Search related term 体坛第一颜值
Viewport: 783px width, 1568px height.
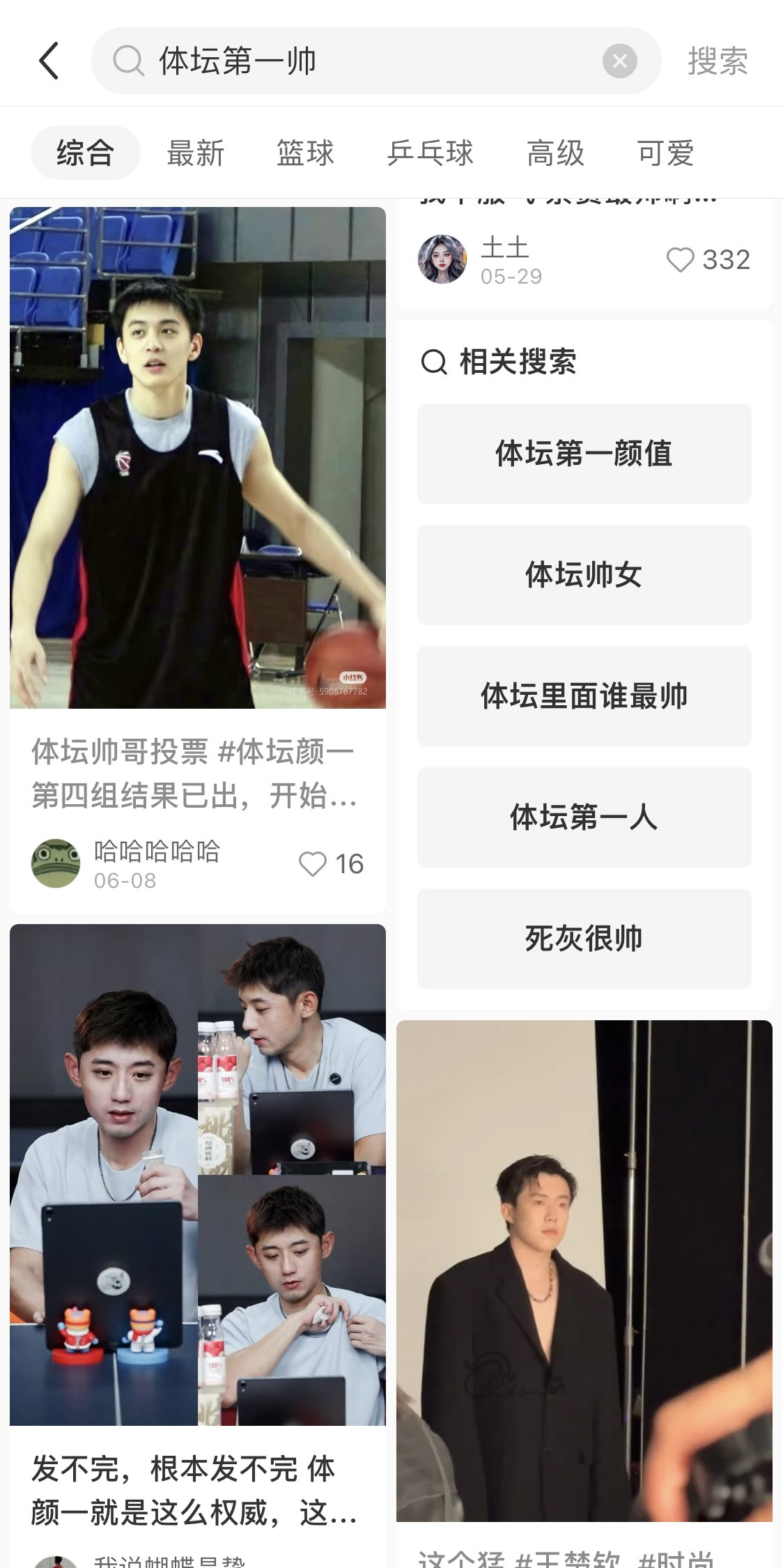[x=584, y=454]
